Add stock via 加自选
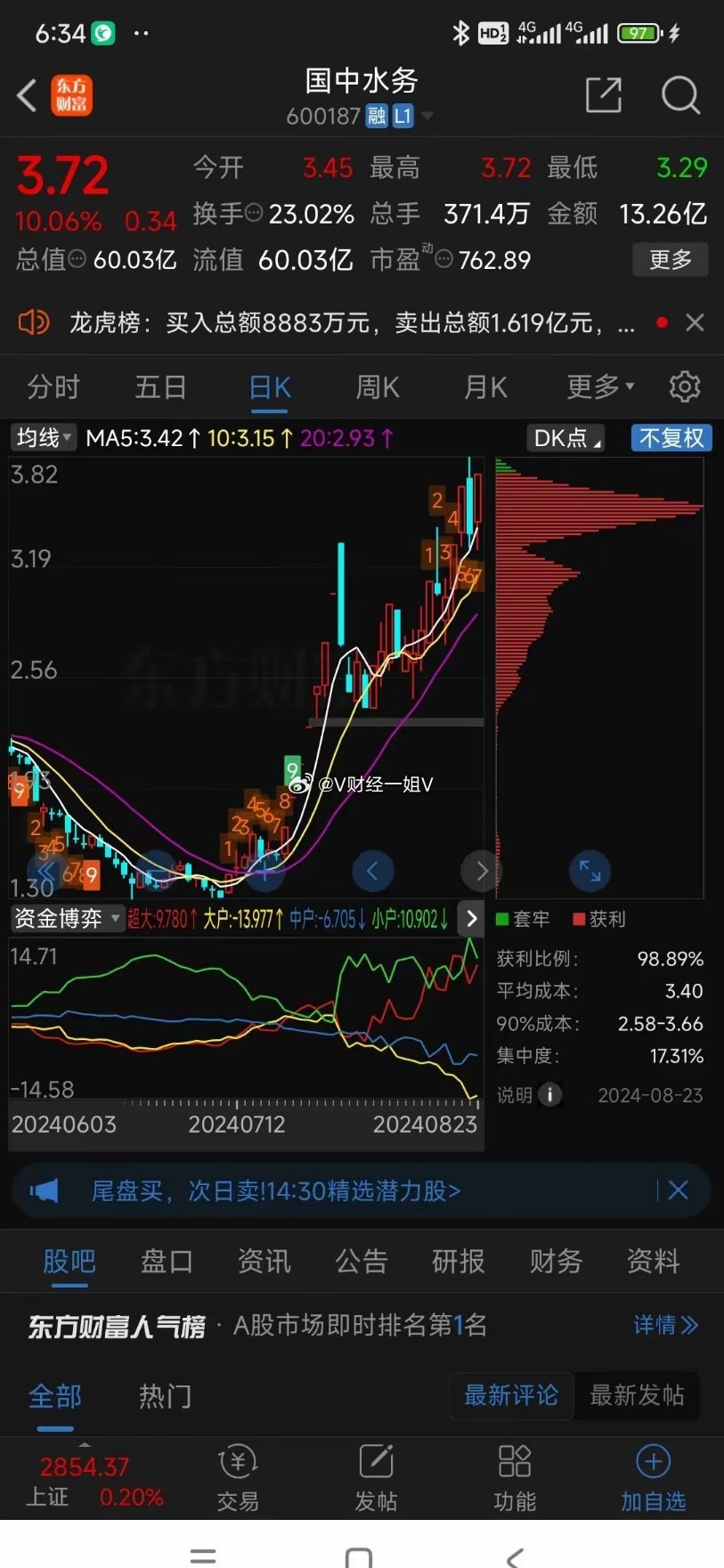Image resolution: width=724 pixels, height=1568 pixels. pos(653,1480)
